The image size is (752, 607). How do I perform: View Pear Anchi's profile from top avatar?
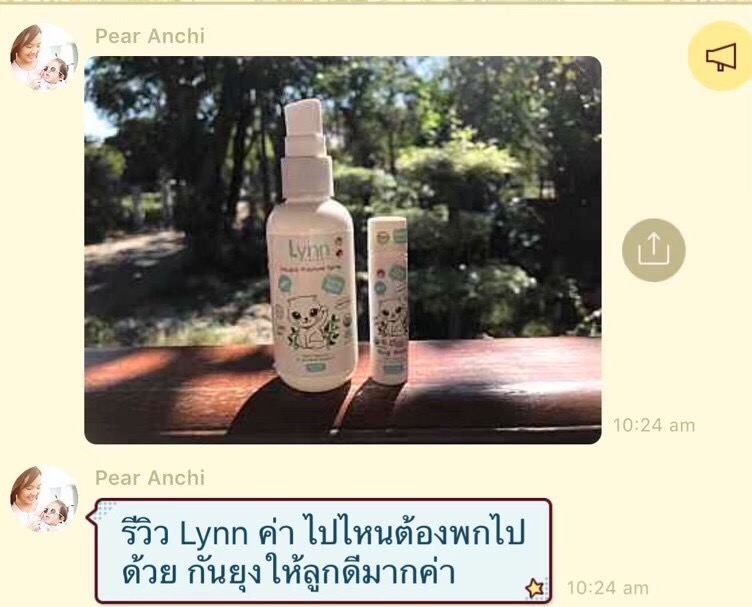[x=43, y=58]
